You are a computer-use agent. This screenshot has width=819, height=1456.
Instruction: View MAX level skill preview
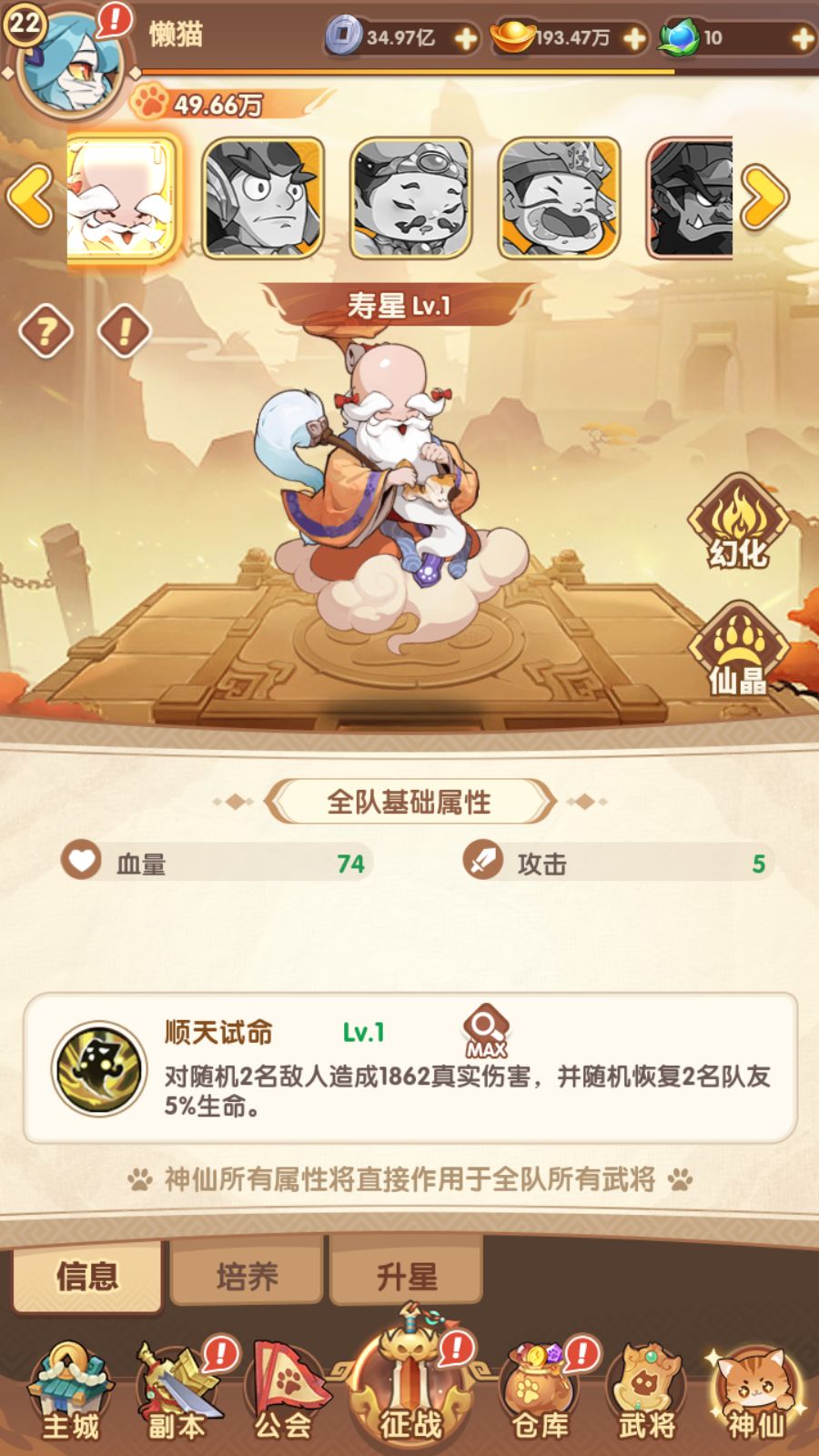pos(485,1031)
